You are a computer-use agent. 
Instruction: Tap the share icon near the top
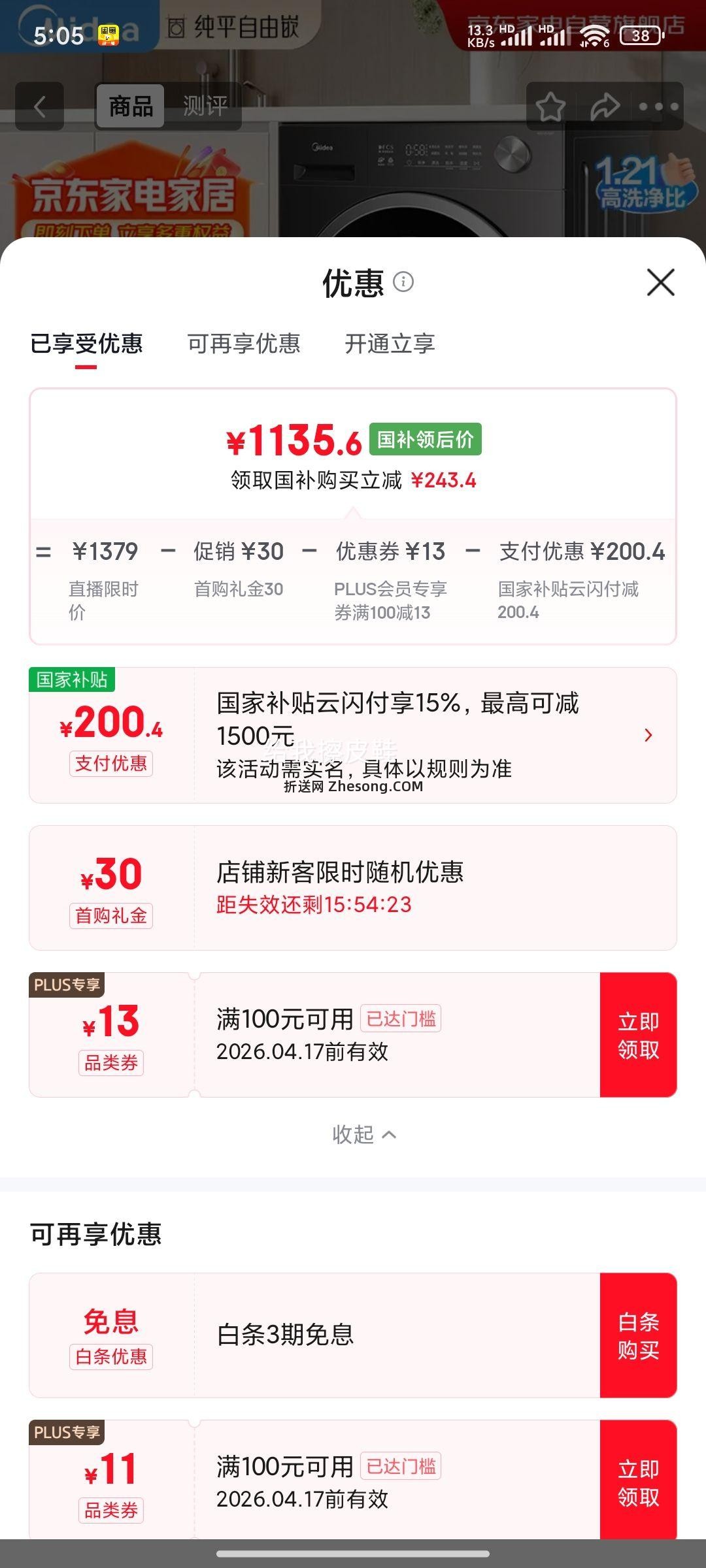pyautogui.click(x=605, y=106)
